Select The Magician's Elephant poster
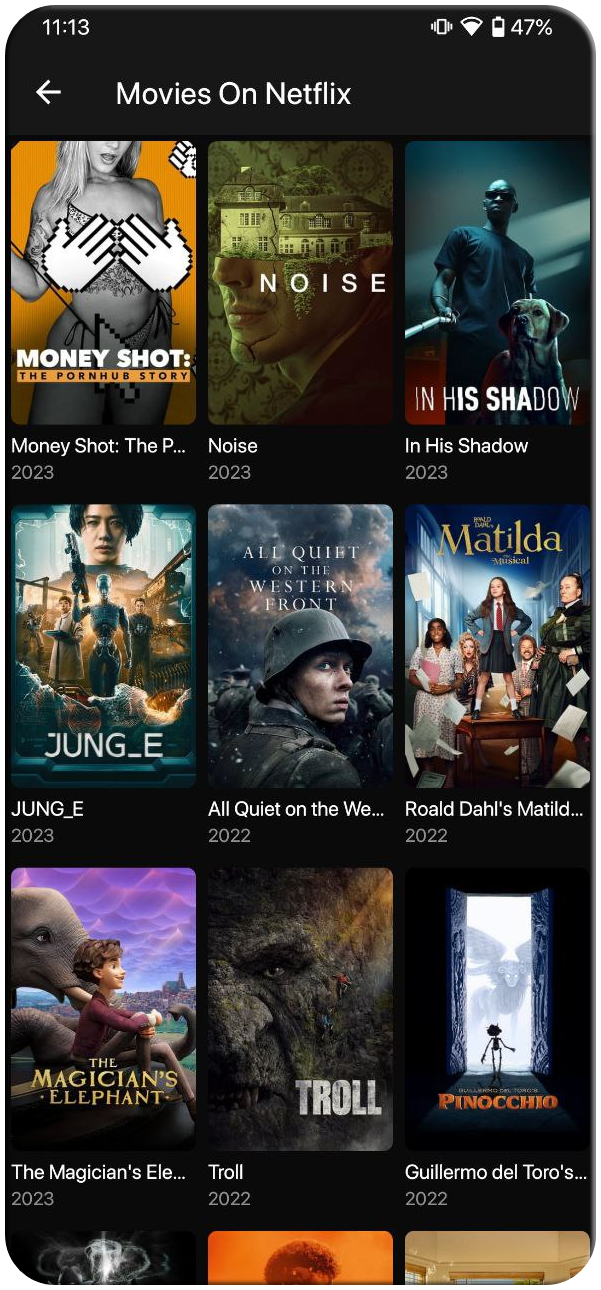Image resolution: width=601 pixels, height=1290 pixels. click(x=103, y=1009)
